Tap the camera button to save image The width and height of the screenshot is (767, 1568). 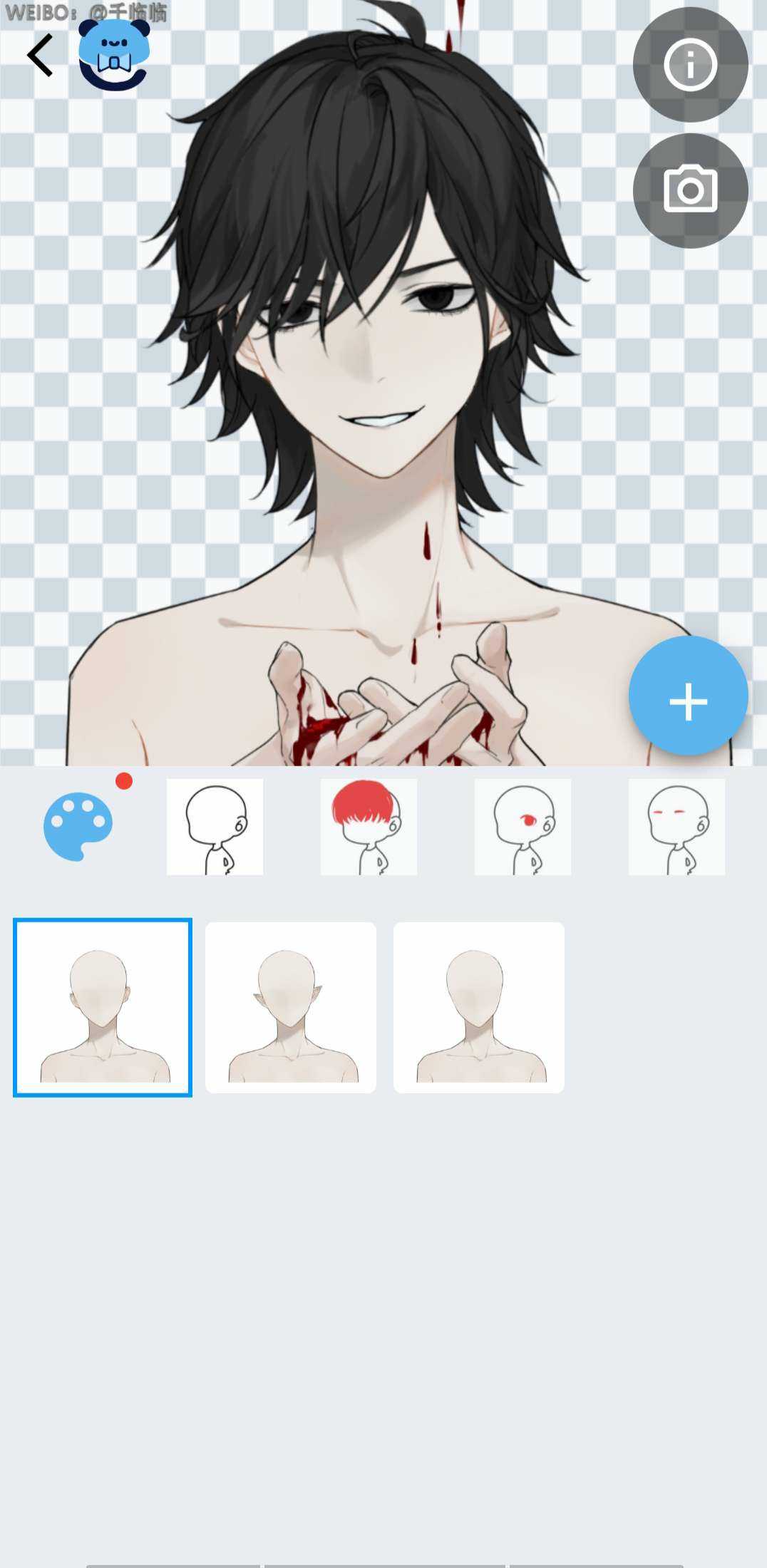(690, 190)
